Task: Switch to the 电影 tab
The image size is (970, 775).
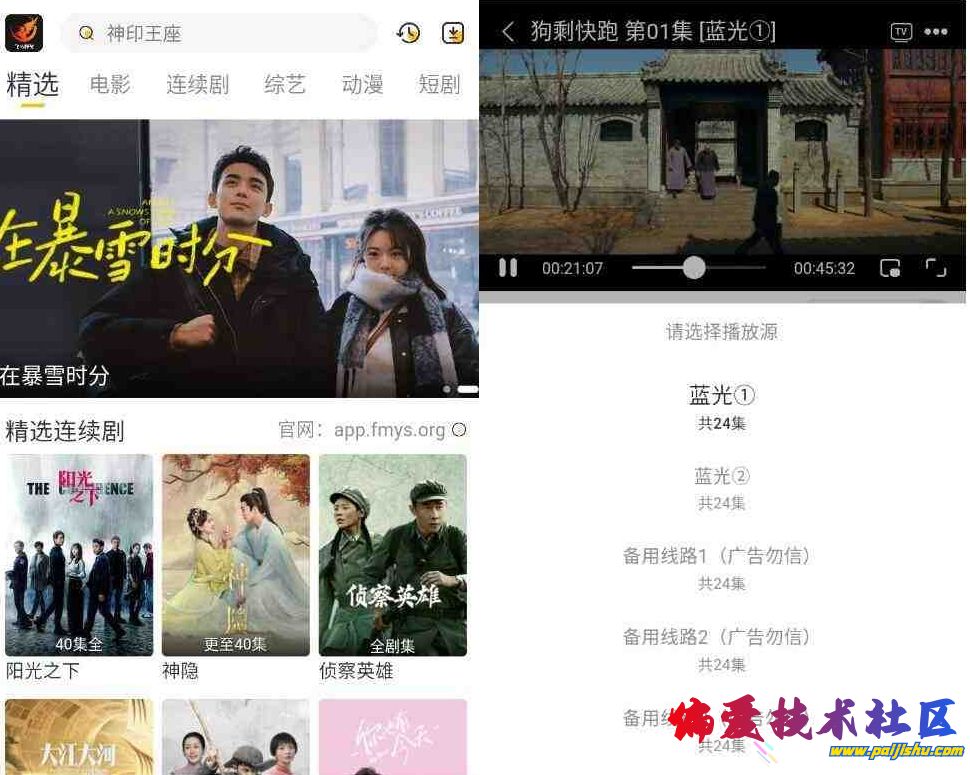Action: pos(110,85)
